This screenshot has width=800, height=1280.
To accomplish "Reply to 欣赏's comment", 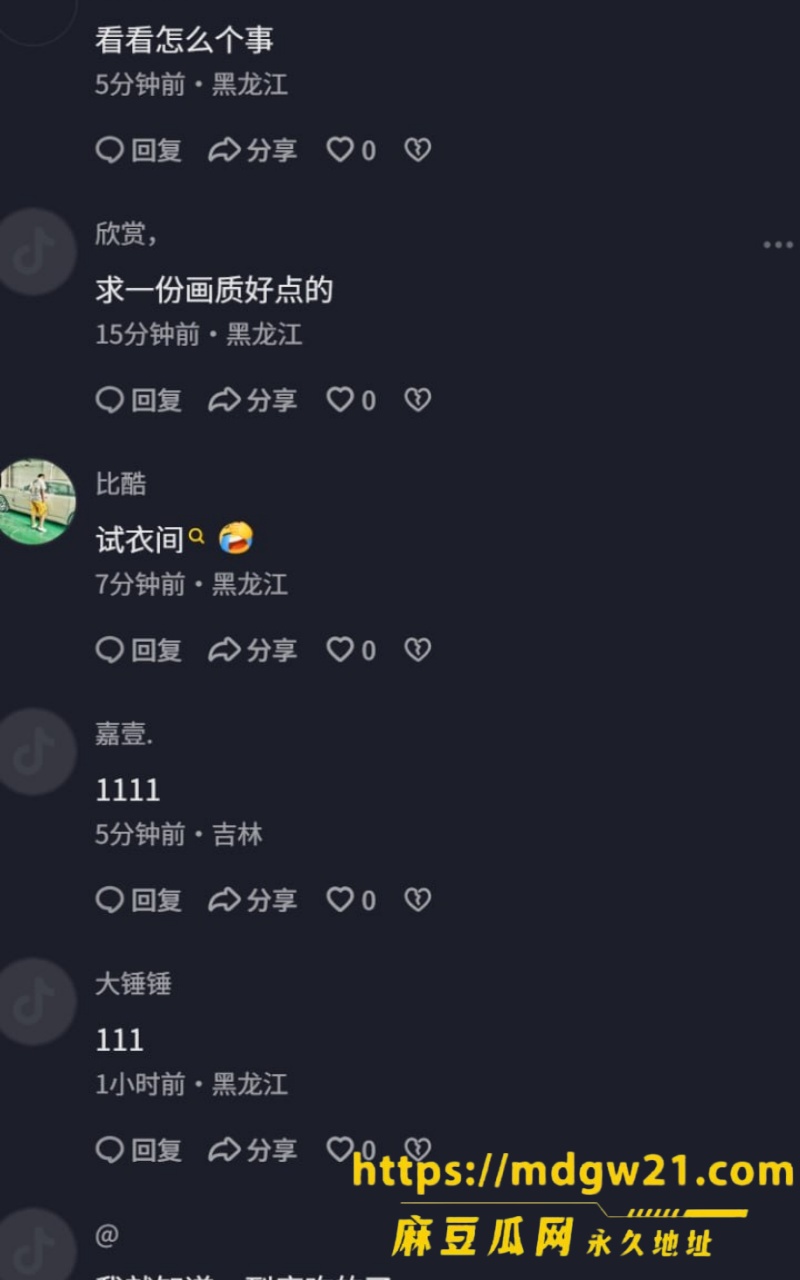I will 139,400.
